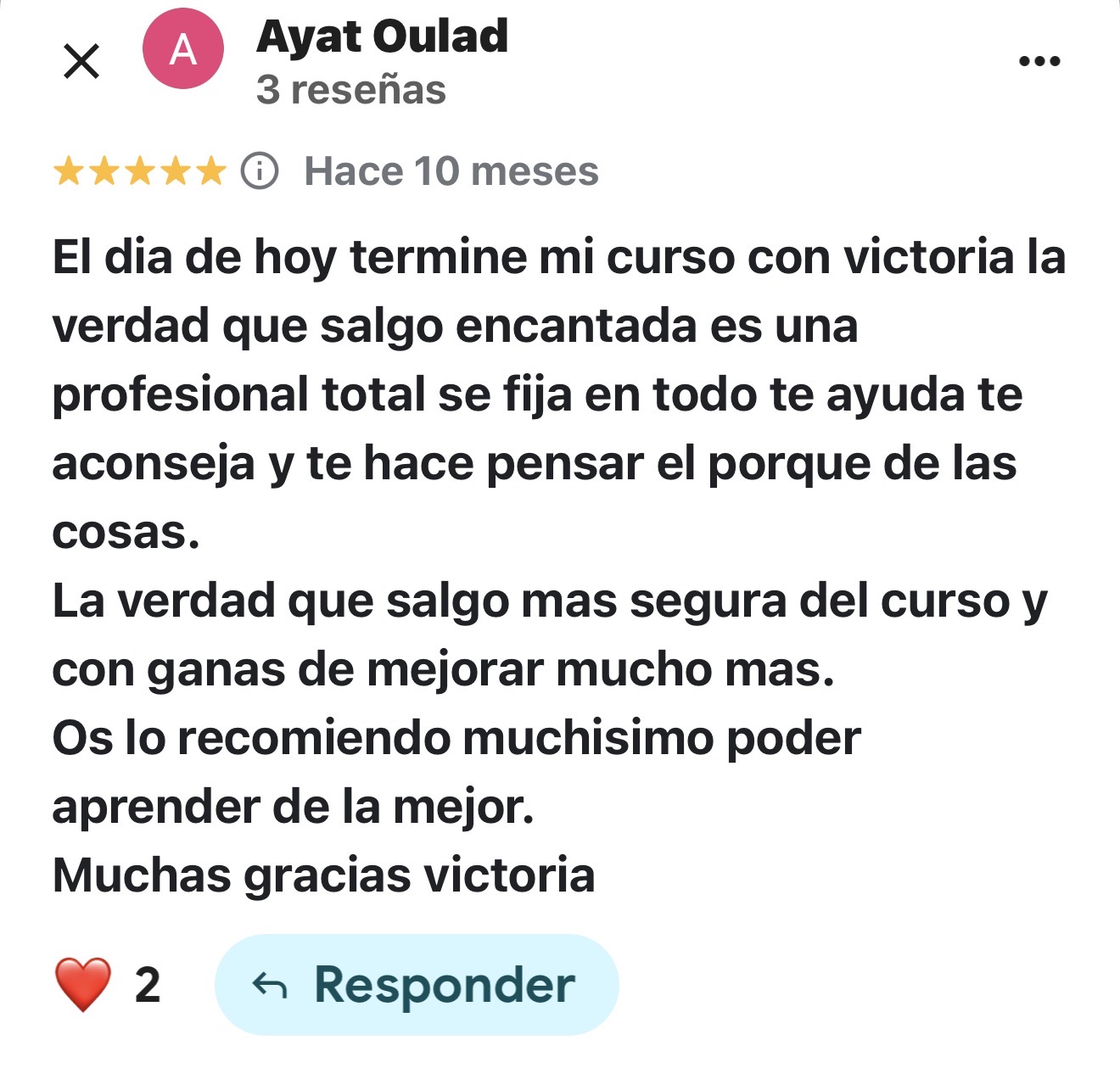
Task: Open the three-dot overflow menu
Action: click(x=1039, y=61)
